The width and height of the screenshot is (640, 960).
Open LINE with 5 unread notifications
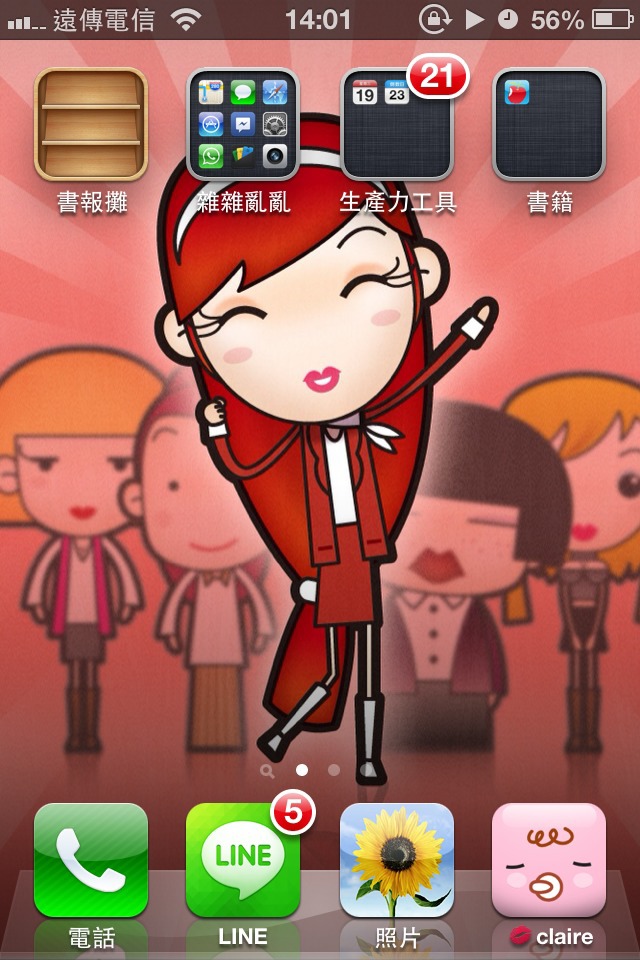point(243,860)
